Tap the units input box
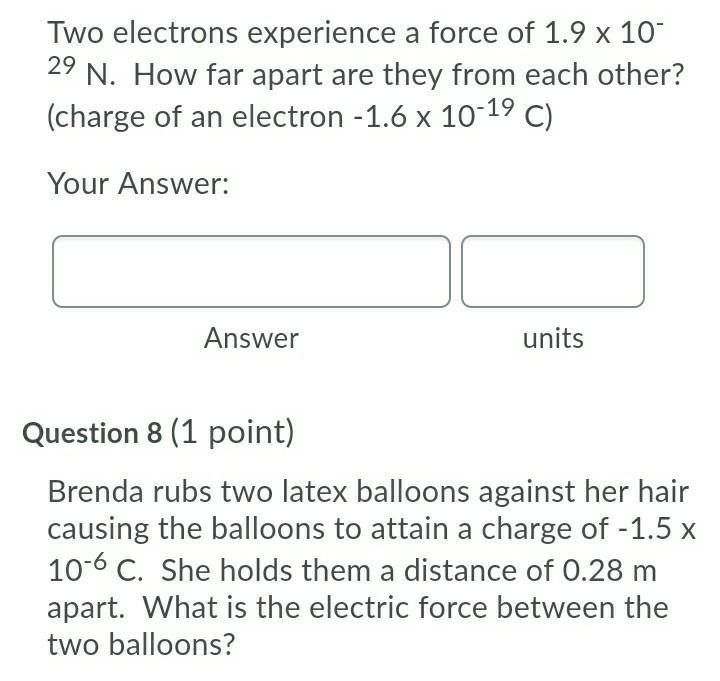This screenshot has height=681, width=720. (x=552, y=271)
